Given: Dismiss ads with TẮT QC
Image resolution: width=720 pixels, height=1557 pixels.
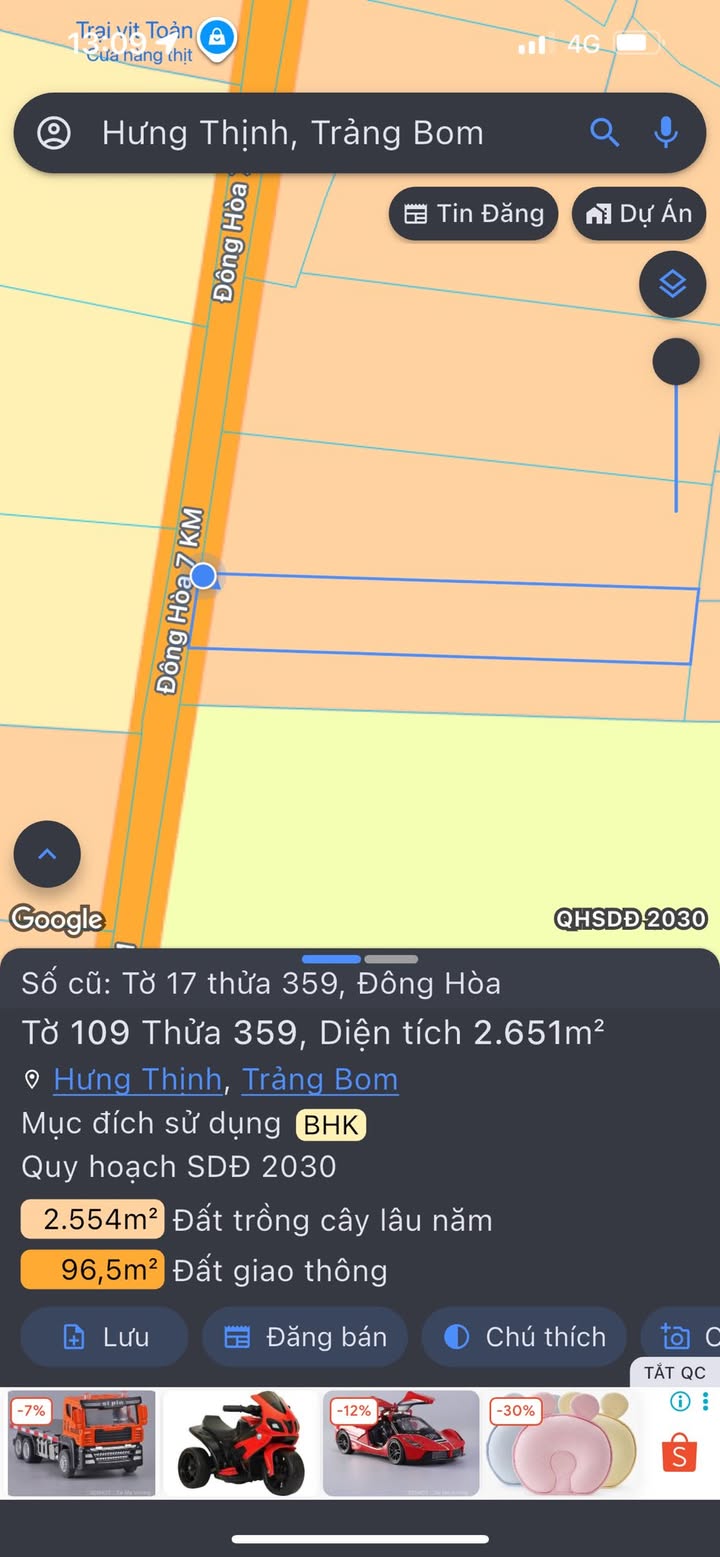Looking at the screenshot, I should pyautogui.click(x=675, y=1372).
